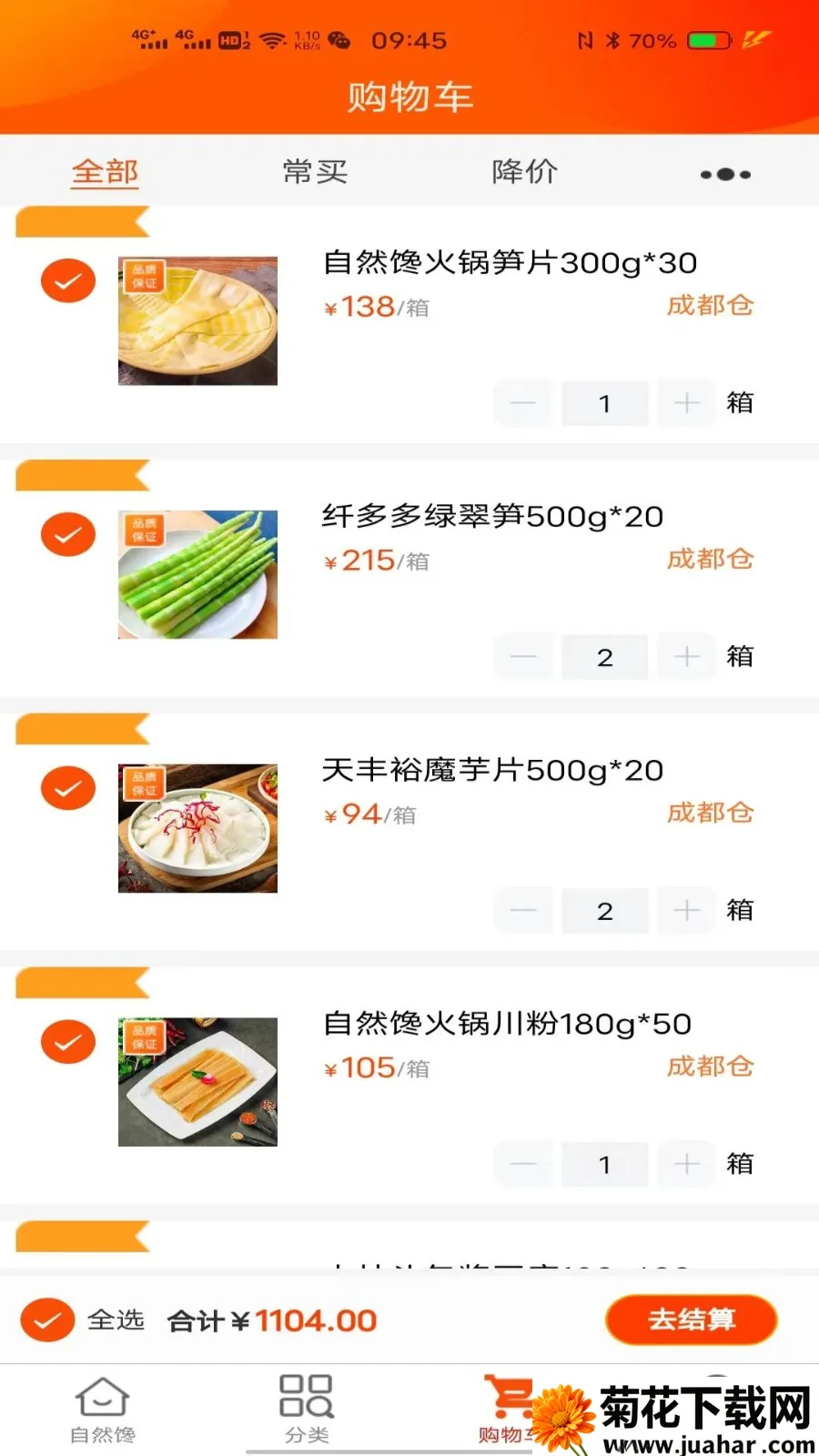
Task: Uncheck 自然馋火锅笋片300g*30 item
Action: 68,281
